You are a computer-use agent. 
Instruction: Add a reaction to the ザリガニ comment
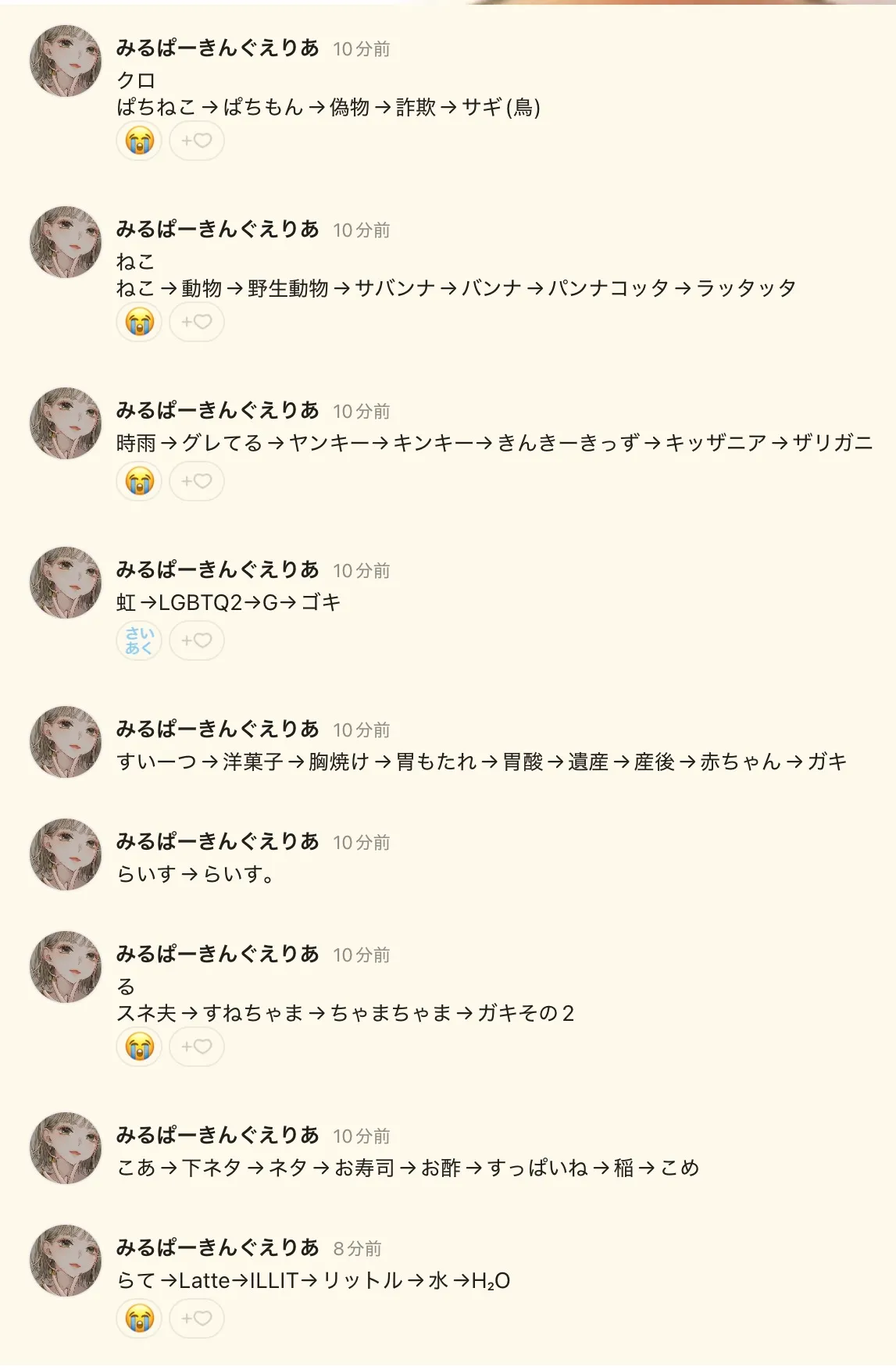click(197, 482)
